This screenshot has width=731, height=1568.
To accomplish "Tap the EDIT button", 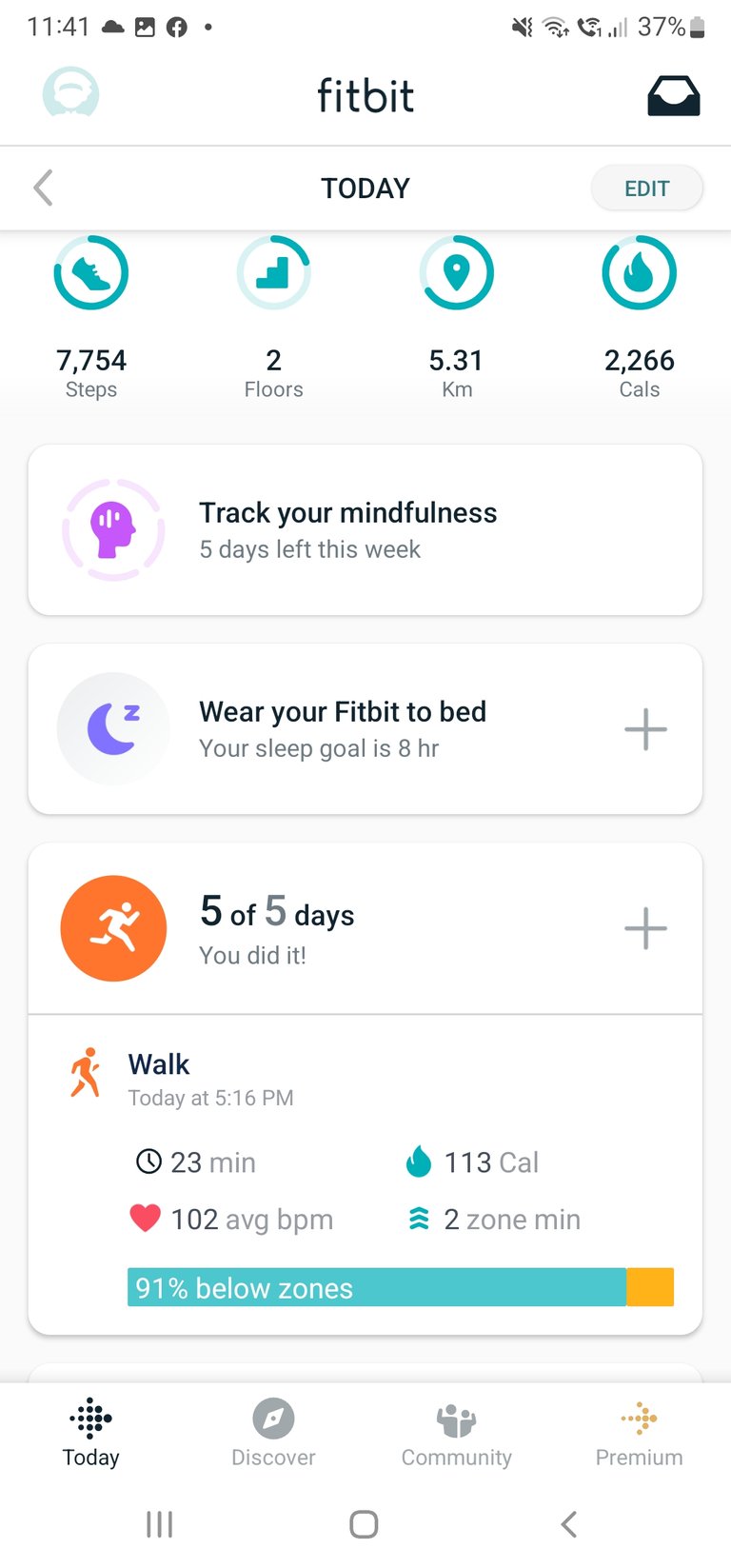I will (646, 189).
